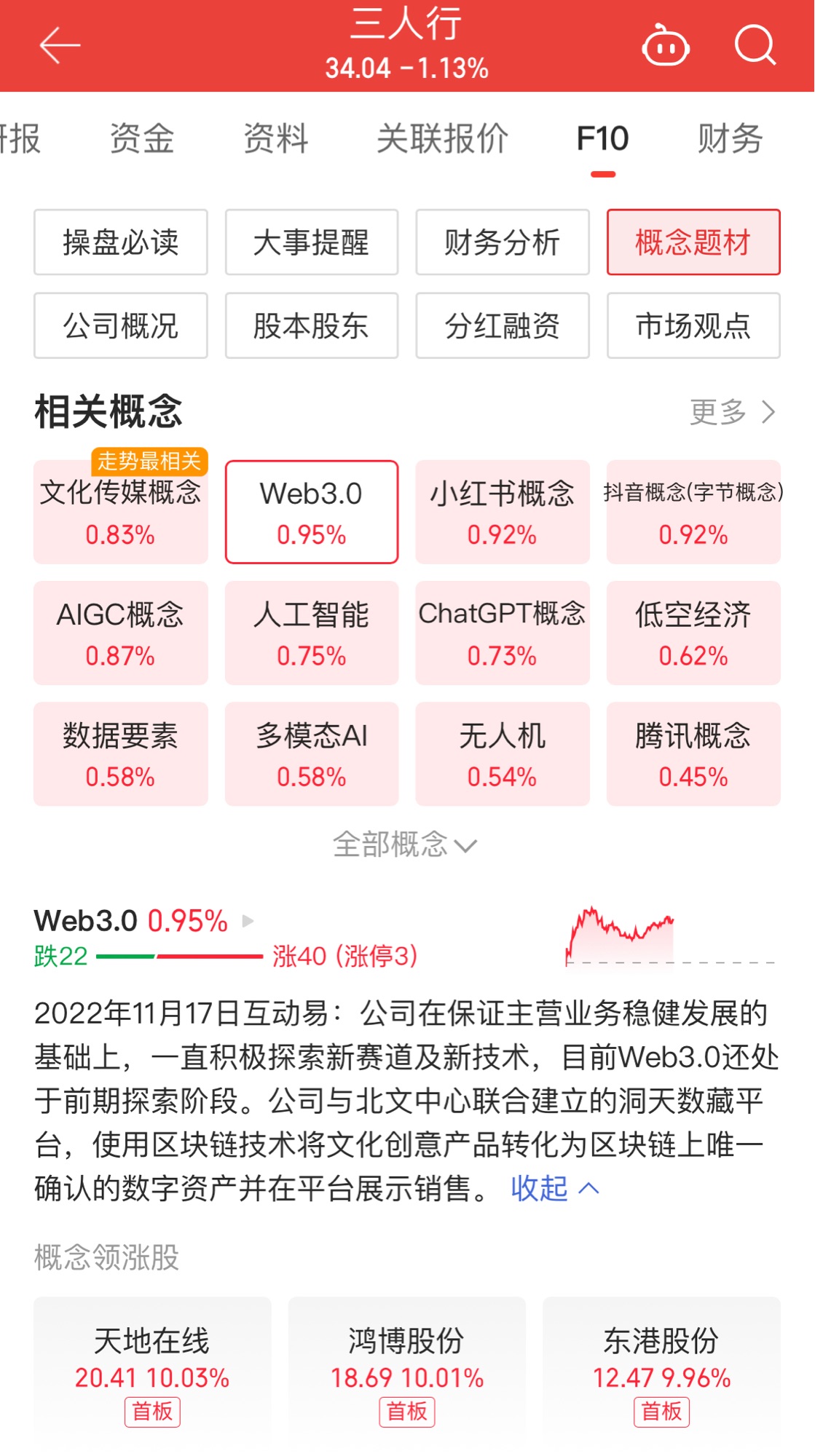Screen dimensions: 815x1456
Task: Open the 大事提醒 section
Action: tap(312, 242)
